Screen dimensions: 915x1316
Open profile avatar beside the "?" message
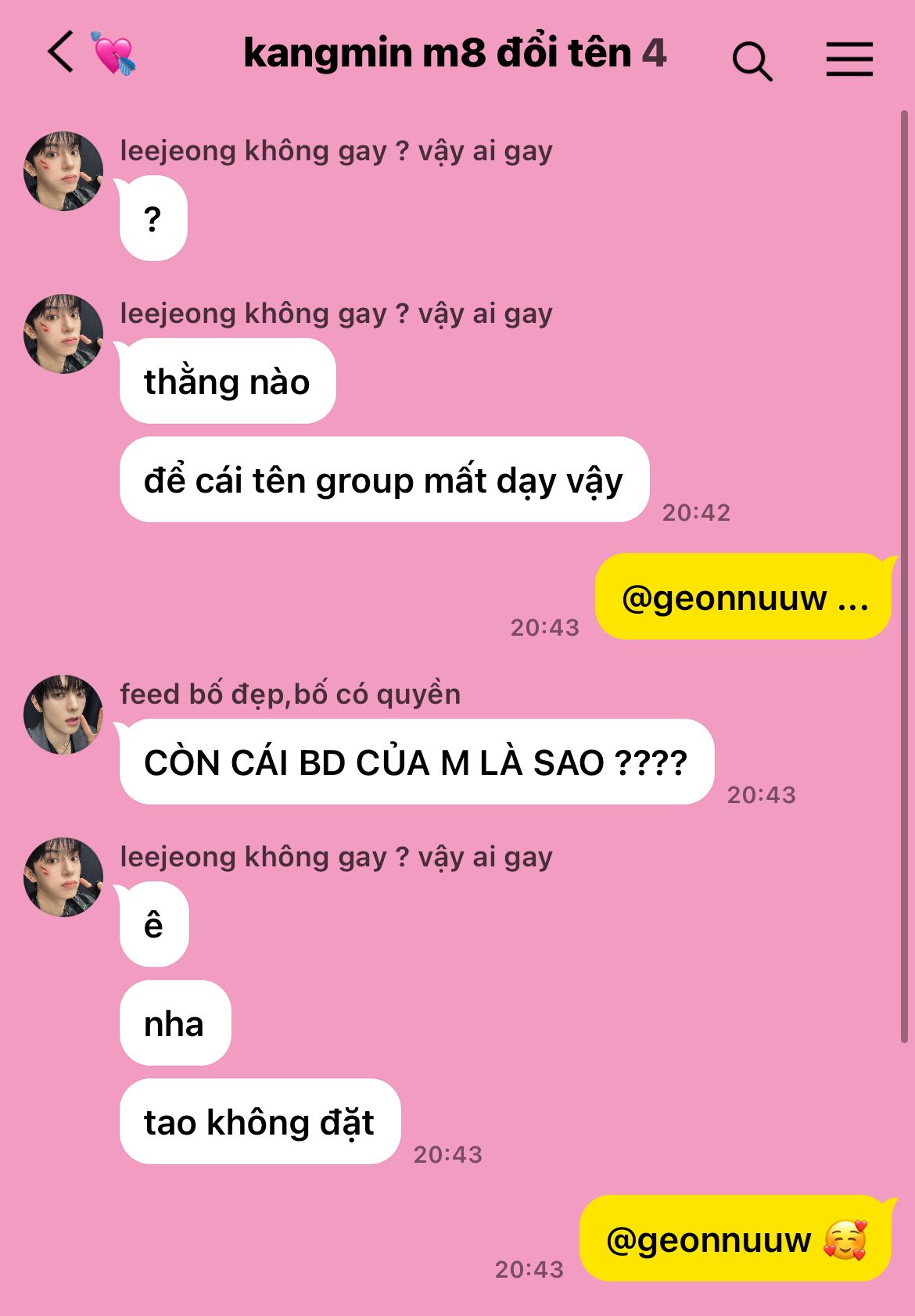(x=63, y=171)
